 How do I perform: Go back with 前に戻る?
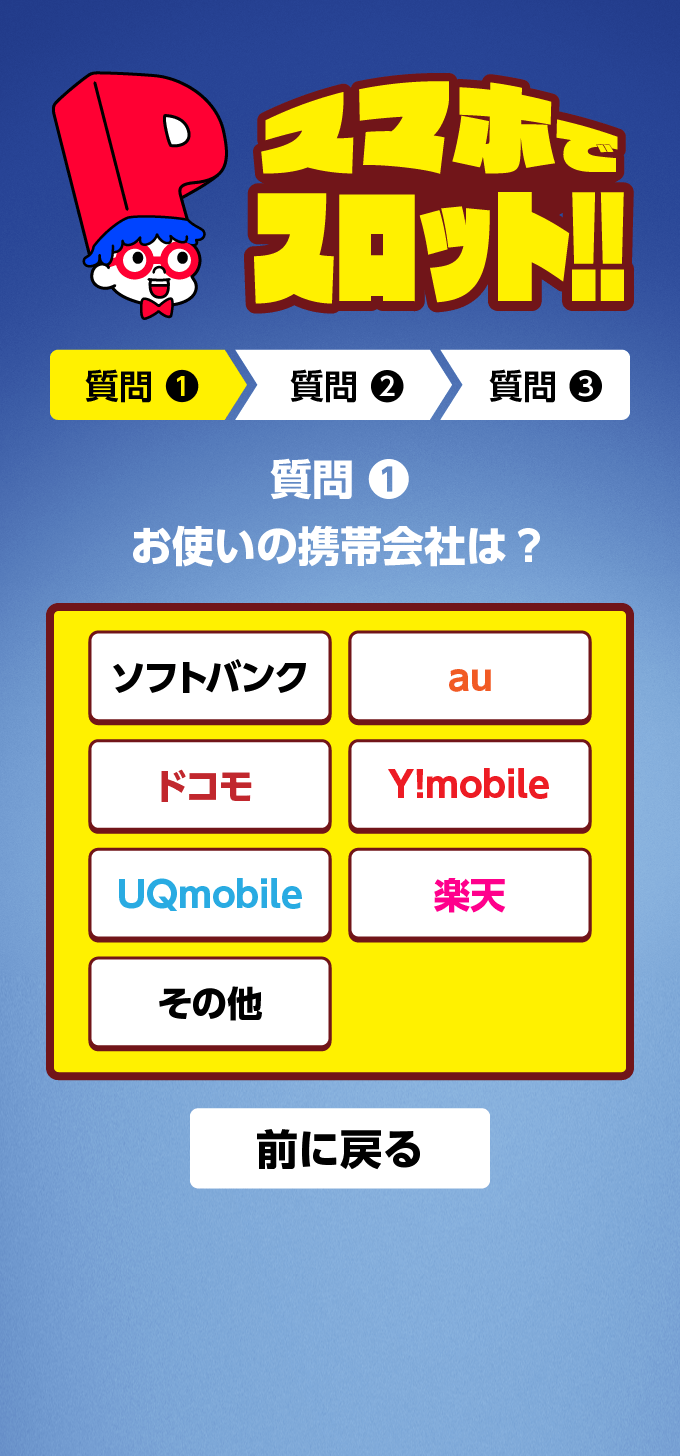(x=340, y=1148)
